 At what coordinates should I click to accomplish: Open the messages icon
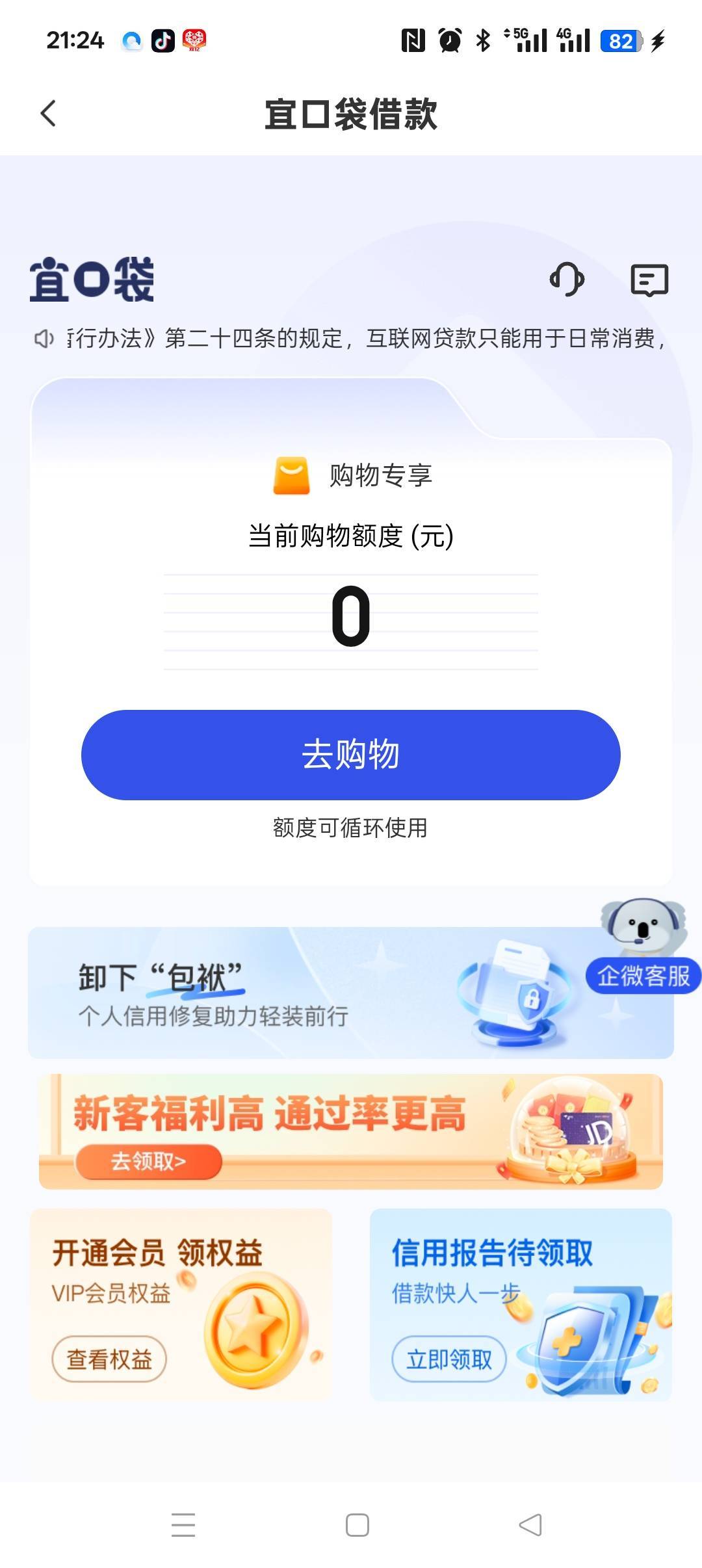(649, 280)
